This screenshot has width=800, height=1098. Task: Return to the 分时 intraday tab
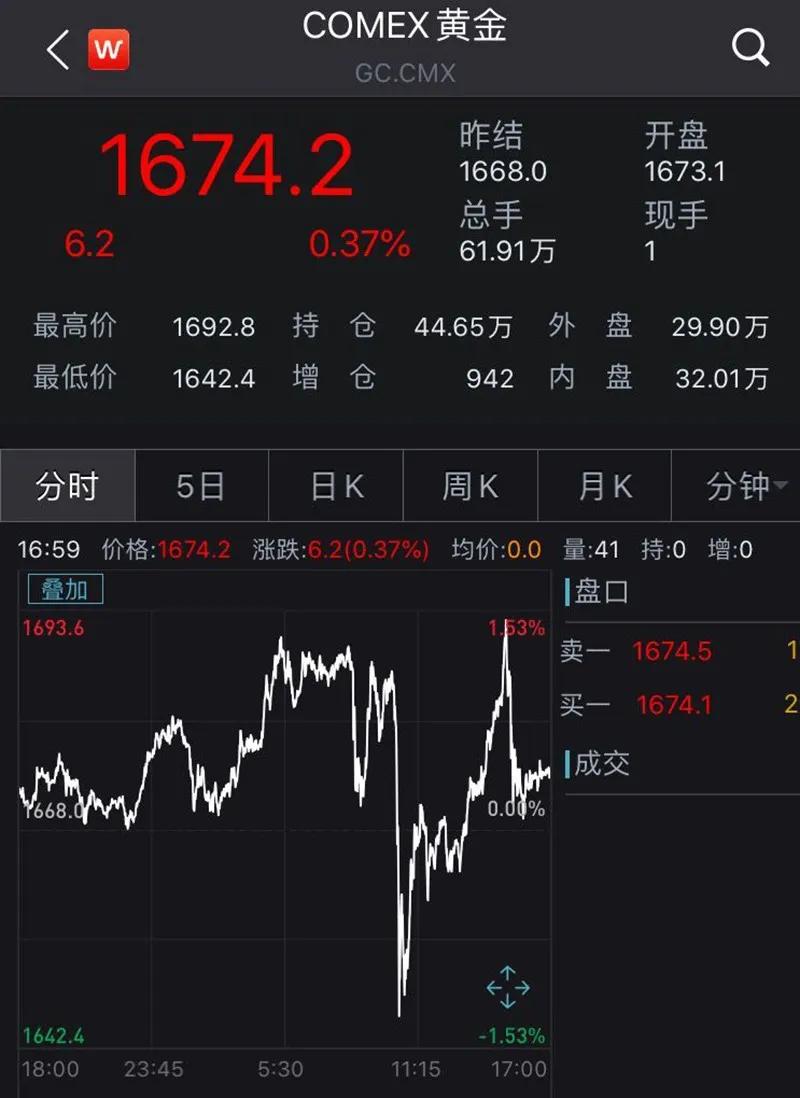(66, 485)
